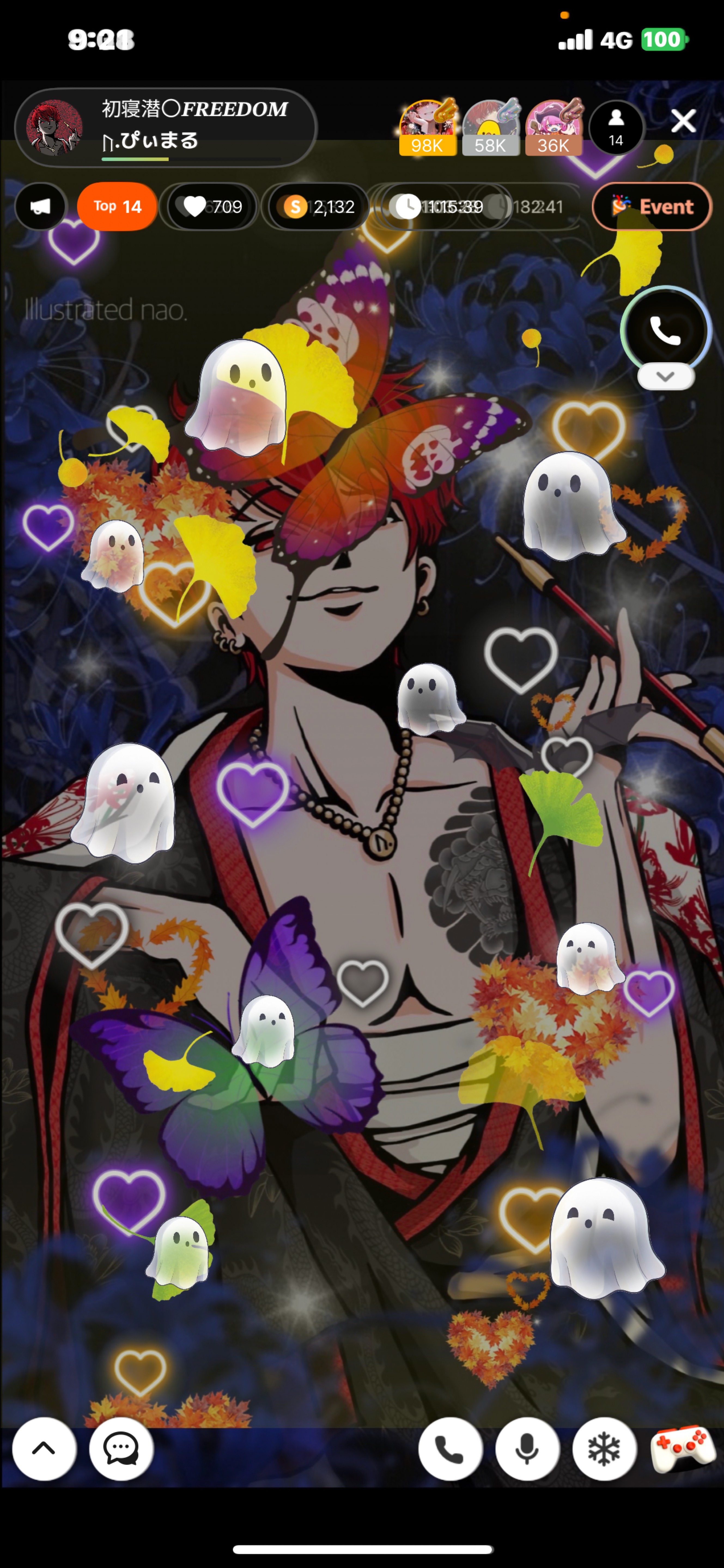Show the 14 listeners list
The width and height of the screenshot is (724, 1568).
[x=616, y=127]
